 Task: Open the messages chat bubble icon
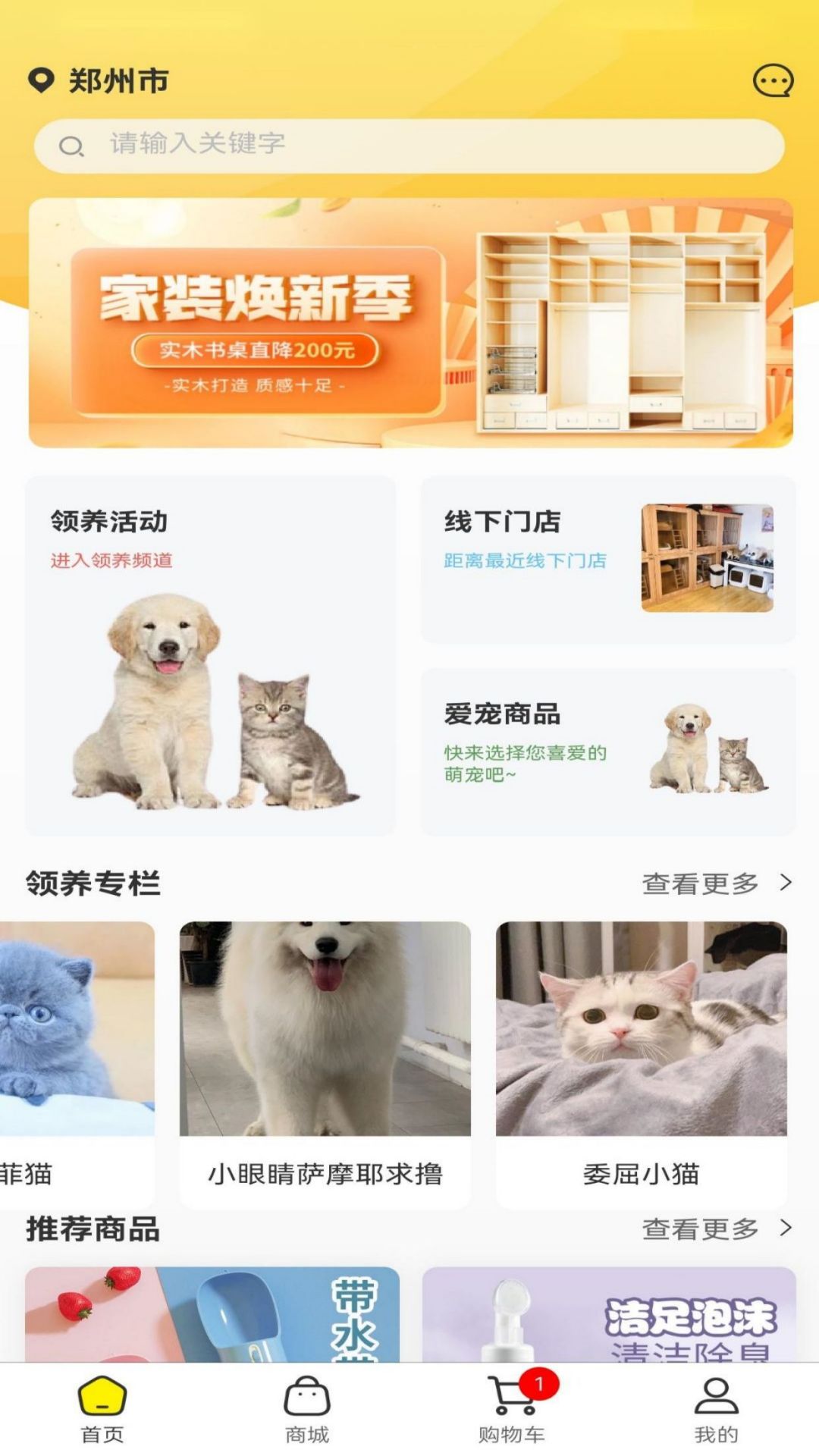[772, 80]
